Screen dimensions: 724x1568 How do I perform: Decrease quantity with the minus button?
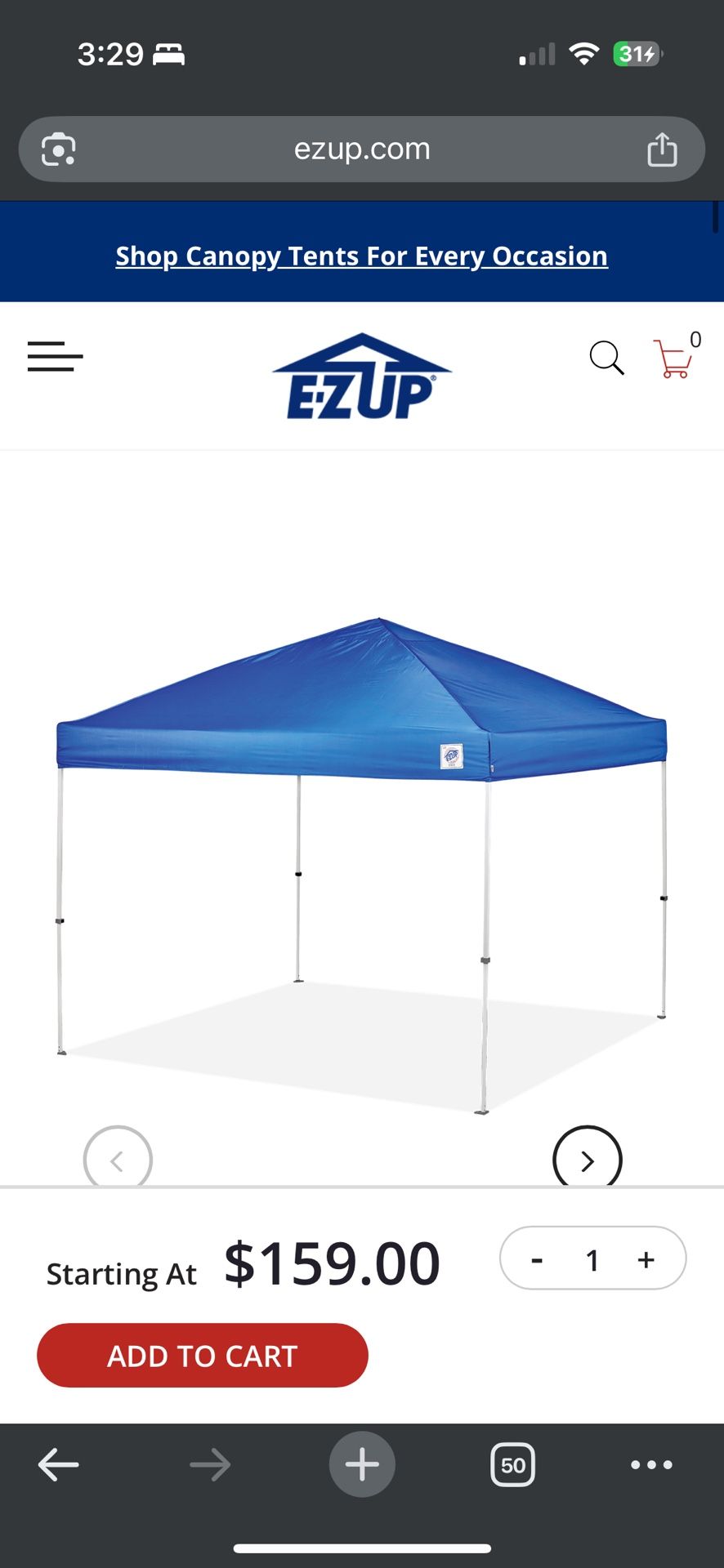[537, 1259]
